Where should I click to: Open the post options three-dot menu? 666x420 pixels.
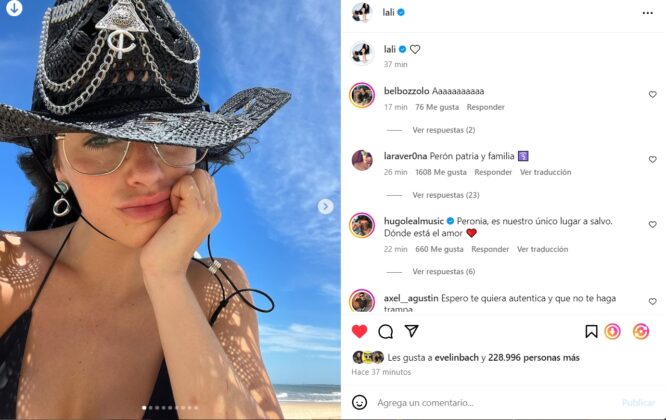(x=647, y=13)
